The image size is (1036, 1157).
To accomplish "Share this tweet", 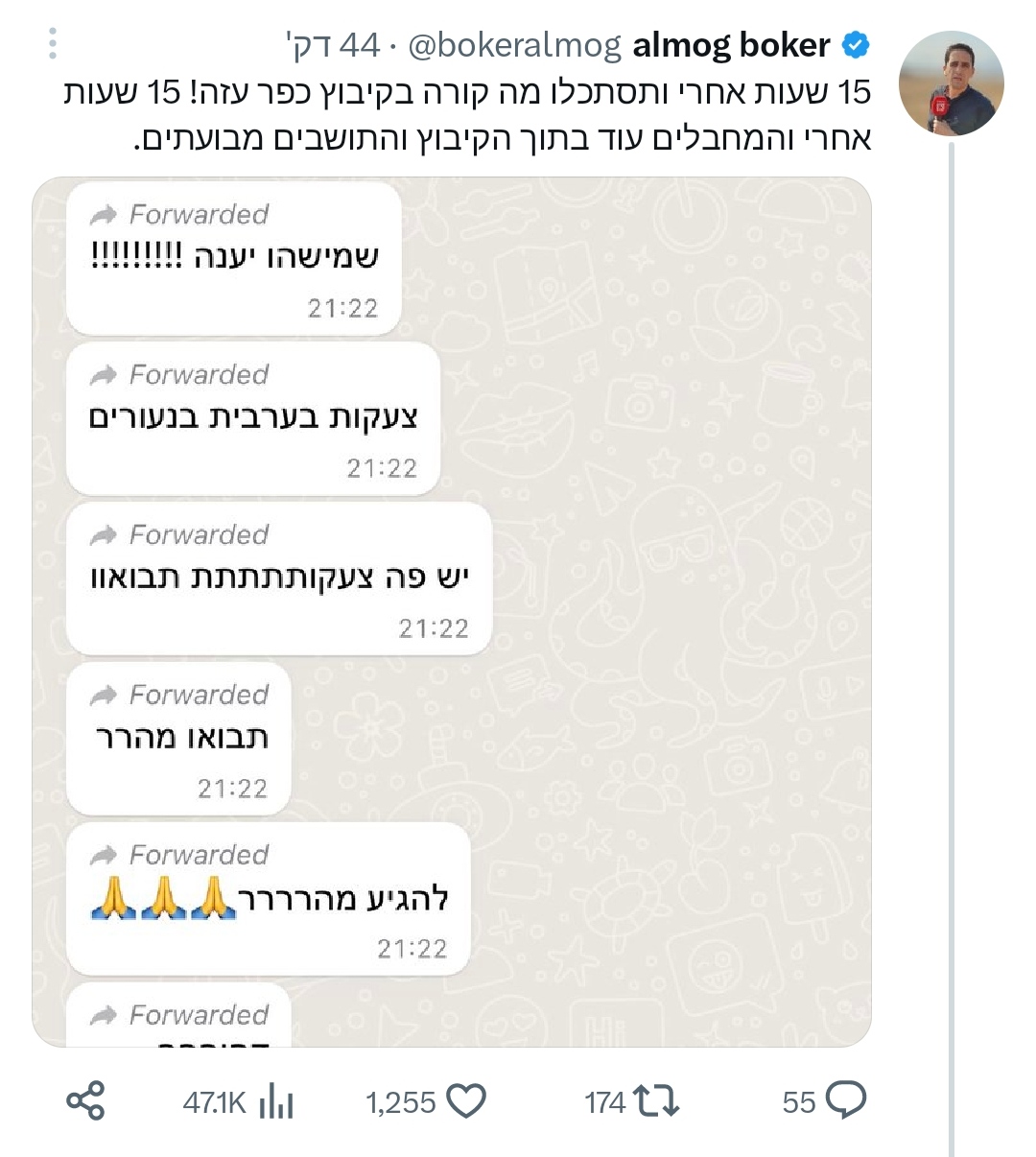I will tap(84, 1101).
